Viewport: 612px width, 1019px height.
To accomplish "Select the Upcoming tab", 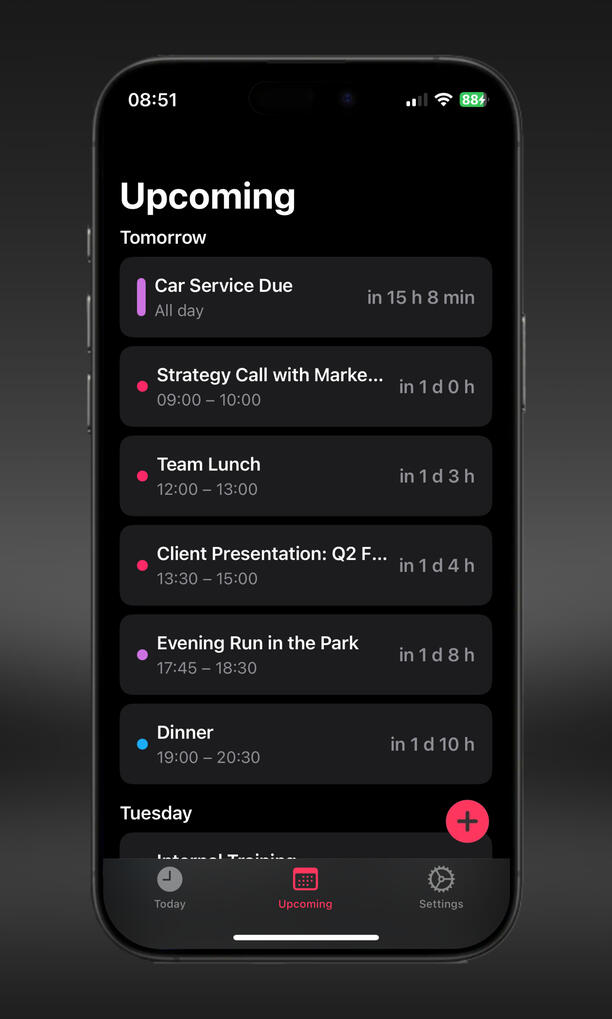I will pyautogui.click(x=305, y=888).
